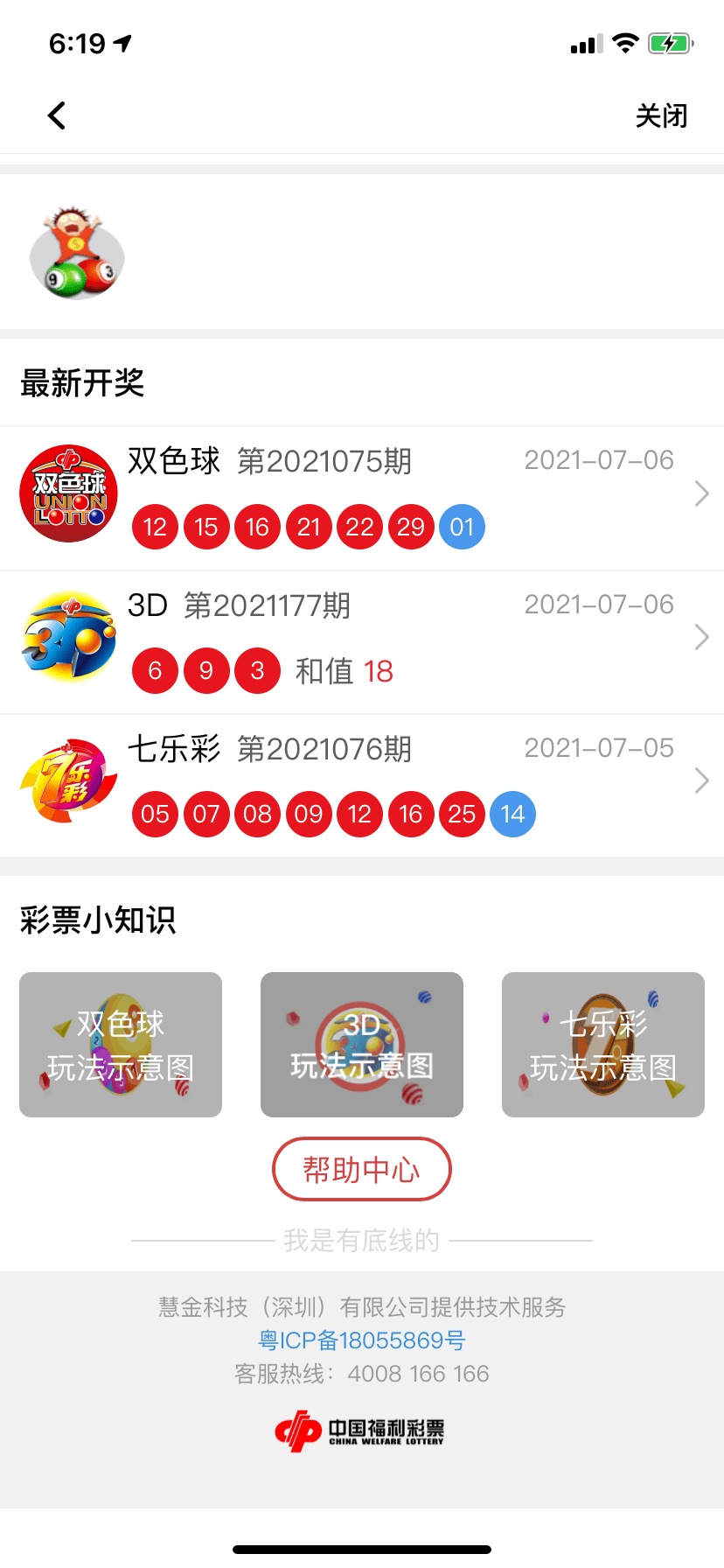
Task: Tap the red ball numbered 12
Action: [x=155, y=527]
